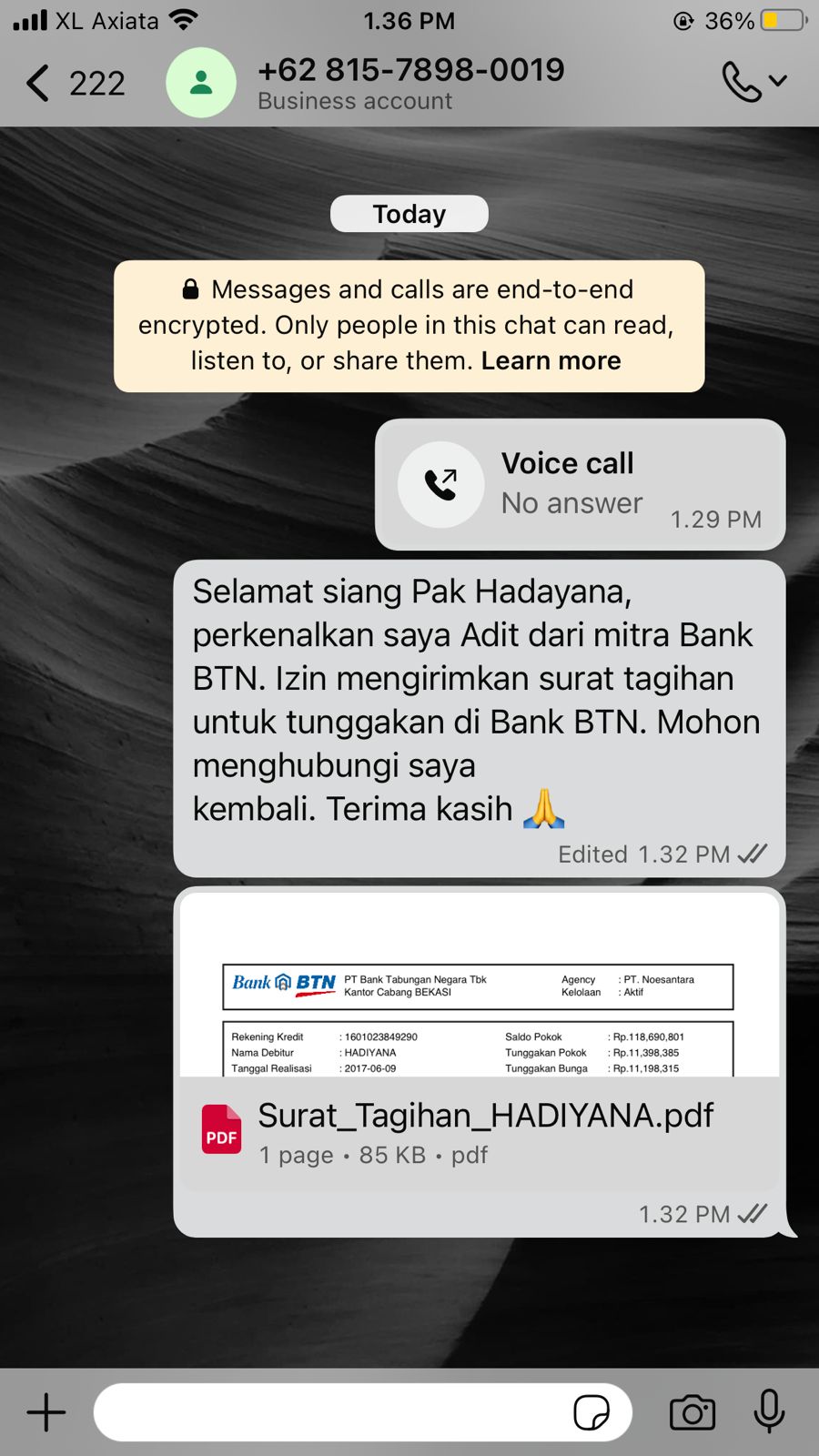The image size is (819, 1456).
Task: Open the camera to take a photo
Action: pos(692,1412)
